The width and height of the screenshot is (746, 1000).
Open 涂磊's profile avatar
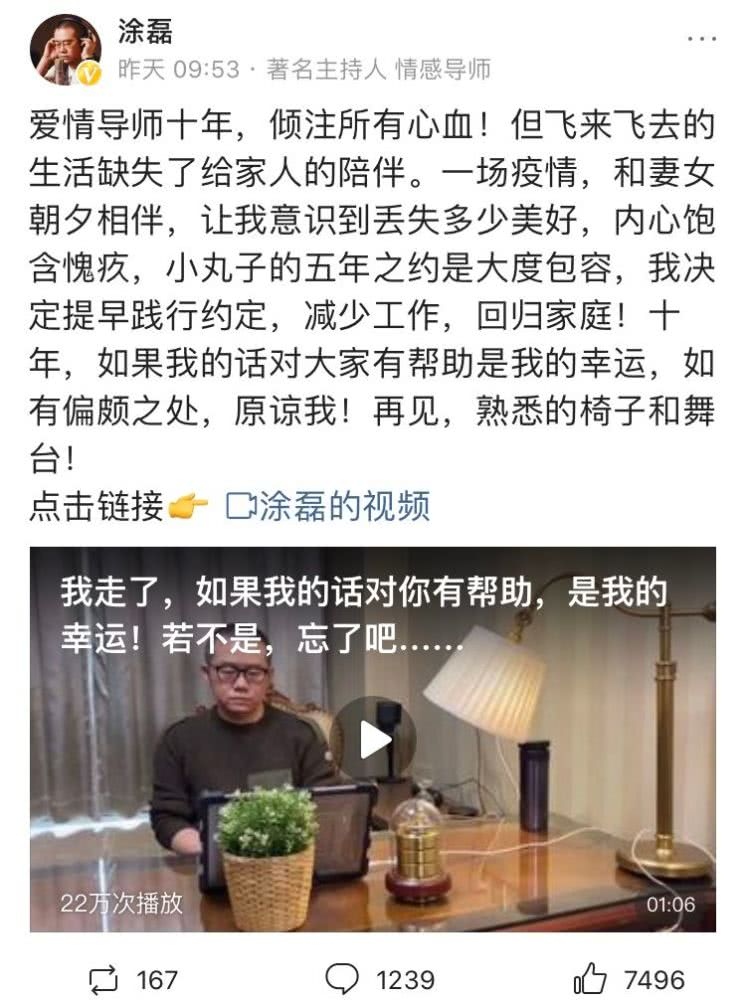64,49
